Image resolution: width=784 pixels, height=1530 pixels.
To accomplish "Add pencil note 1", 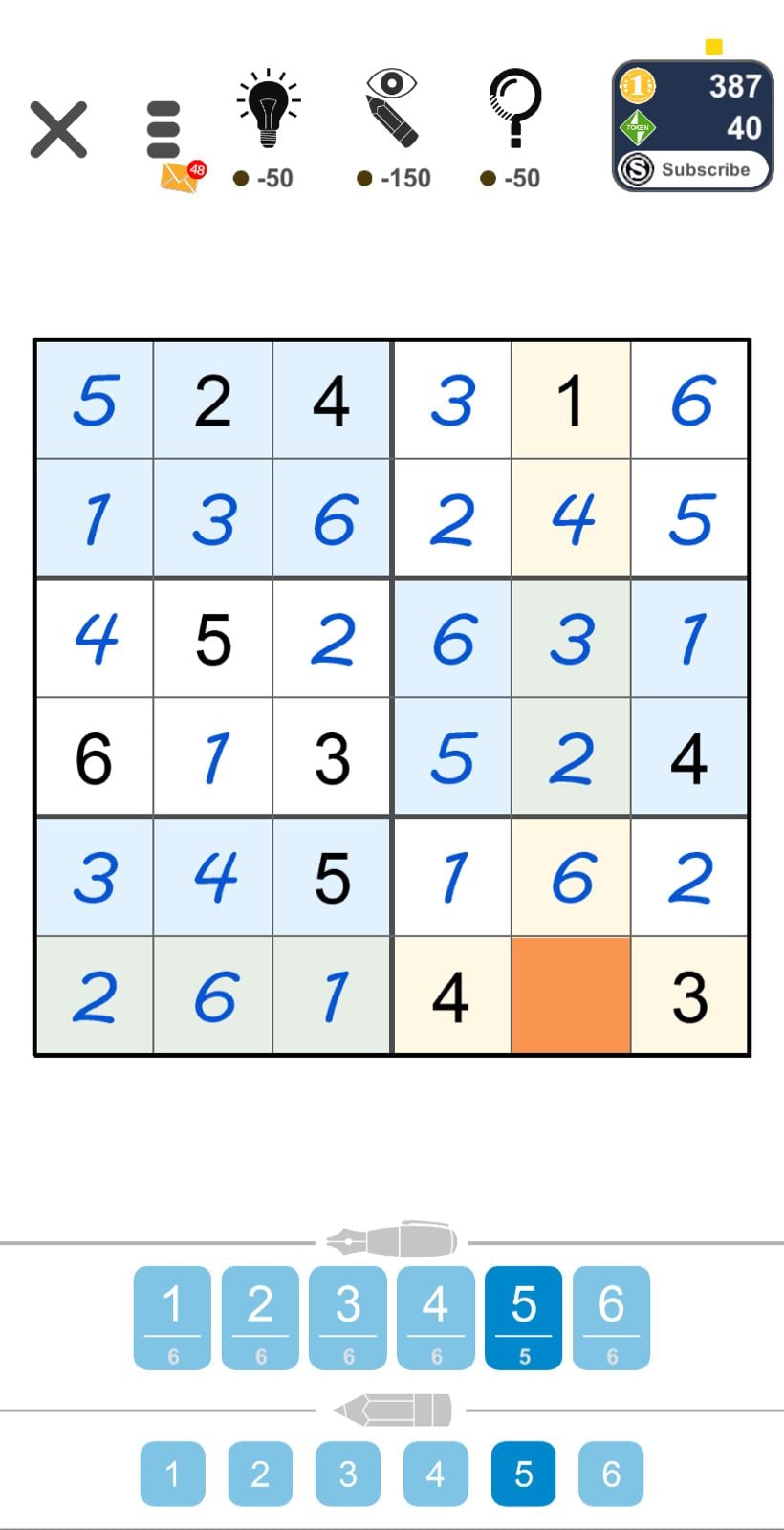I will [x=172, y=1474].
